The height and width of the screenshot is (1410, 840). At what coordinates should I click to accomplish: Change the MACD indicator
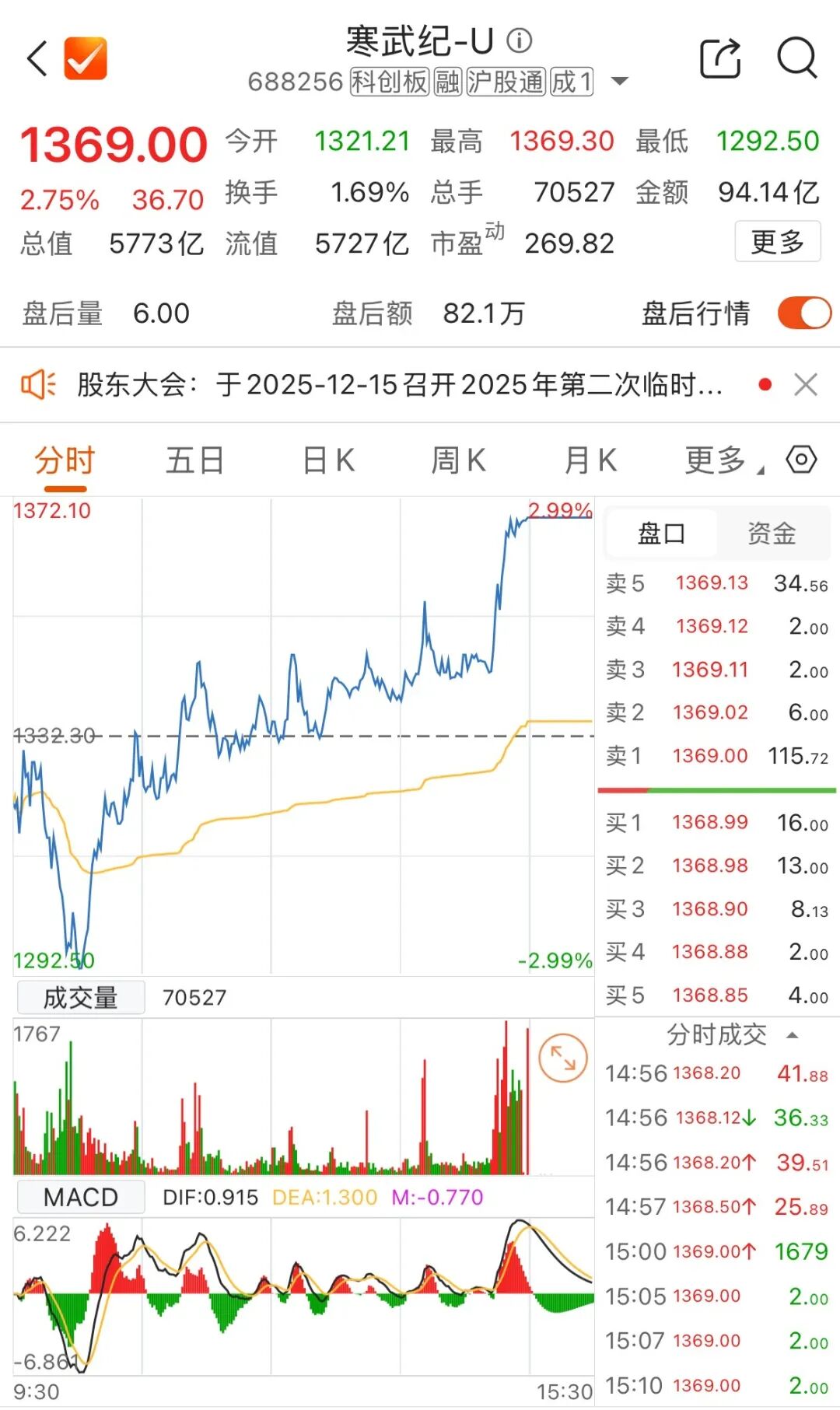(81, 1197)
